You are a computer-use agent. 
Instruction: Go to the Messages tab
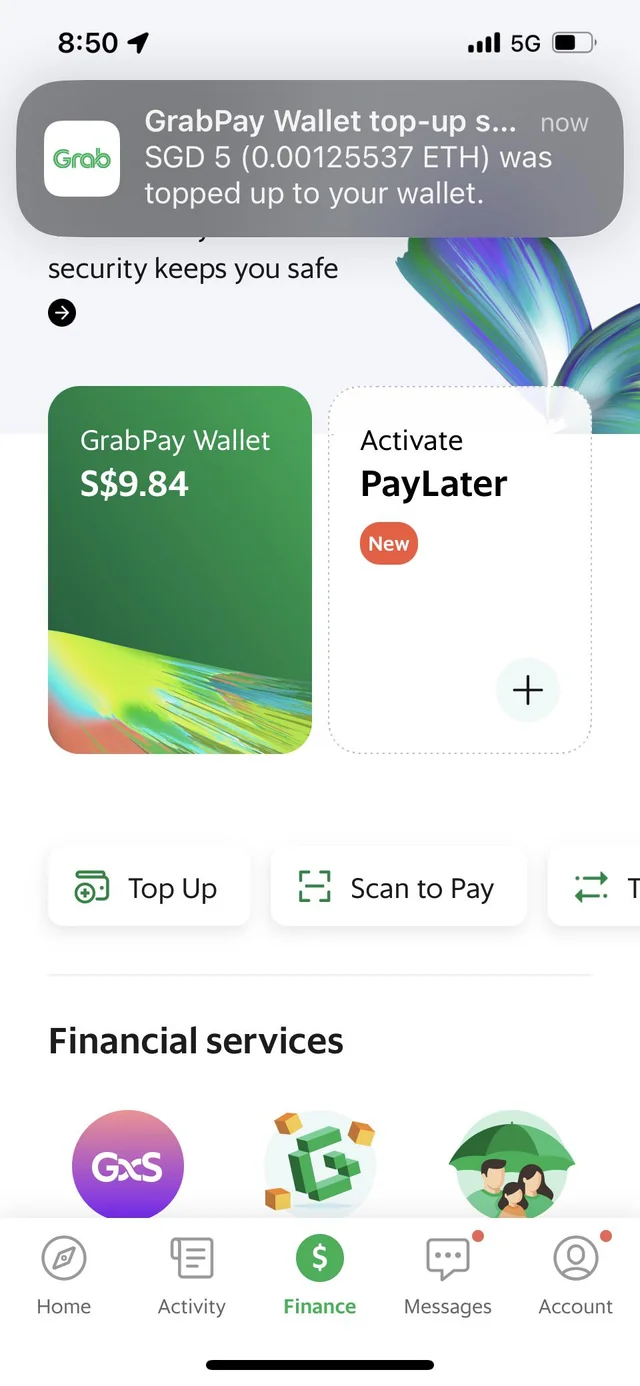[448, 1275]
